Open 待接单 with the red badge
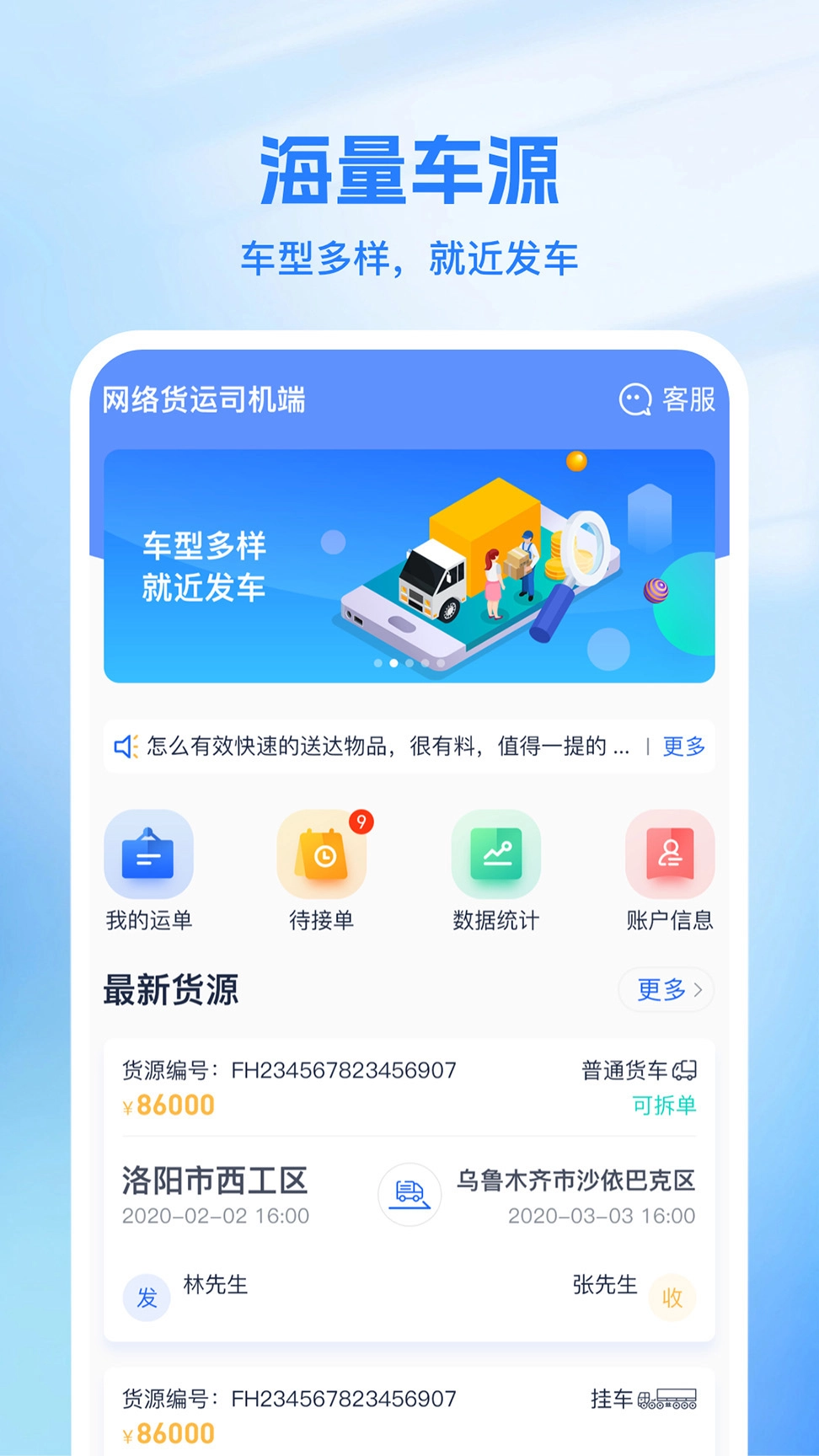Image resolution: width=819 pixels, height=1456 pixels. pyautogui.click(x=322, y=854)
